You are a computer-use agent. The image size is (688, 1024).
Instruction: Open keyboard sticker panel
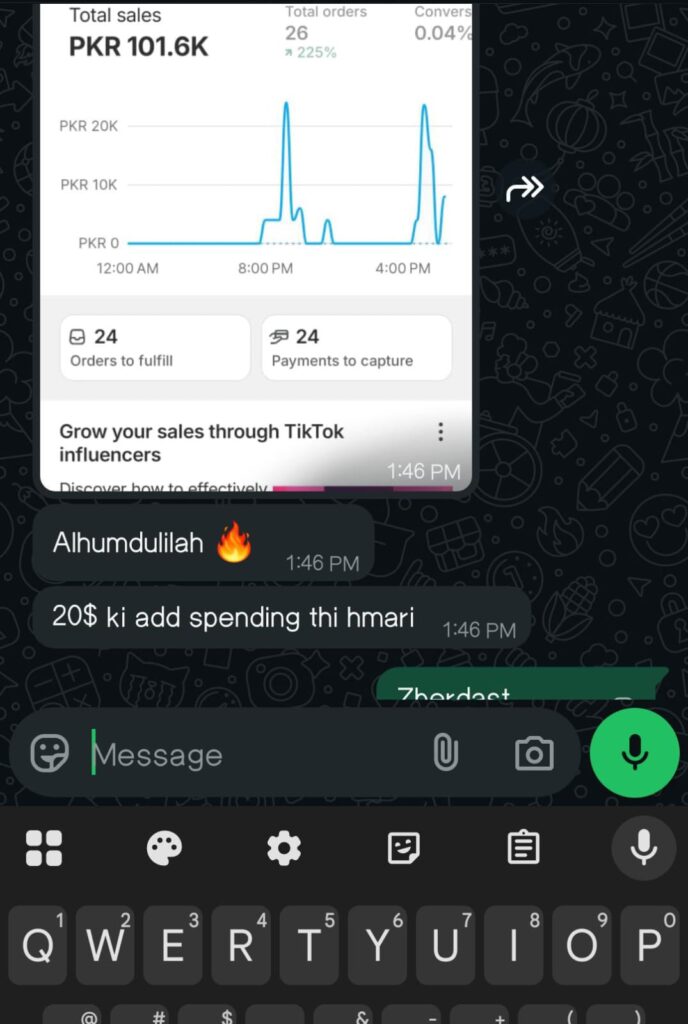pos(404,848)
